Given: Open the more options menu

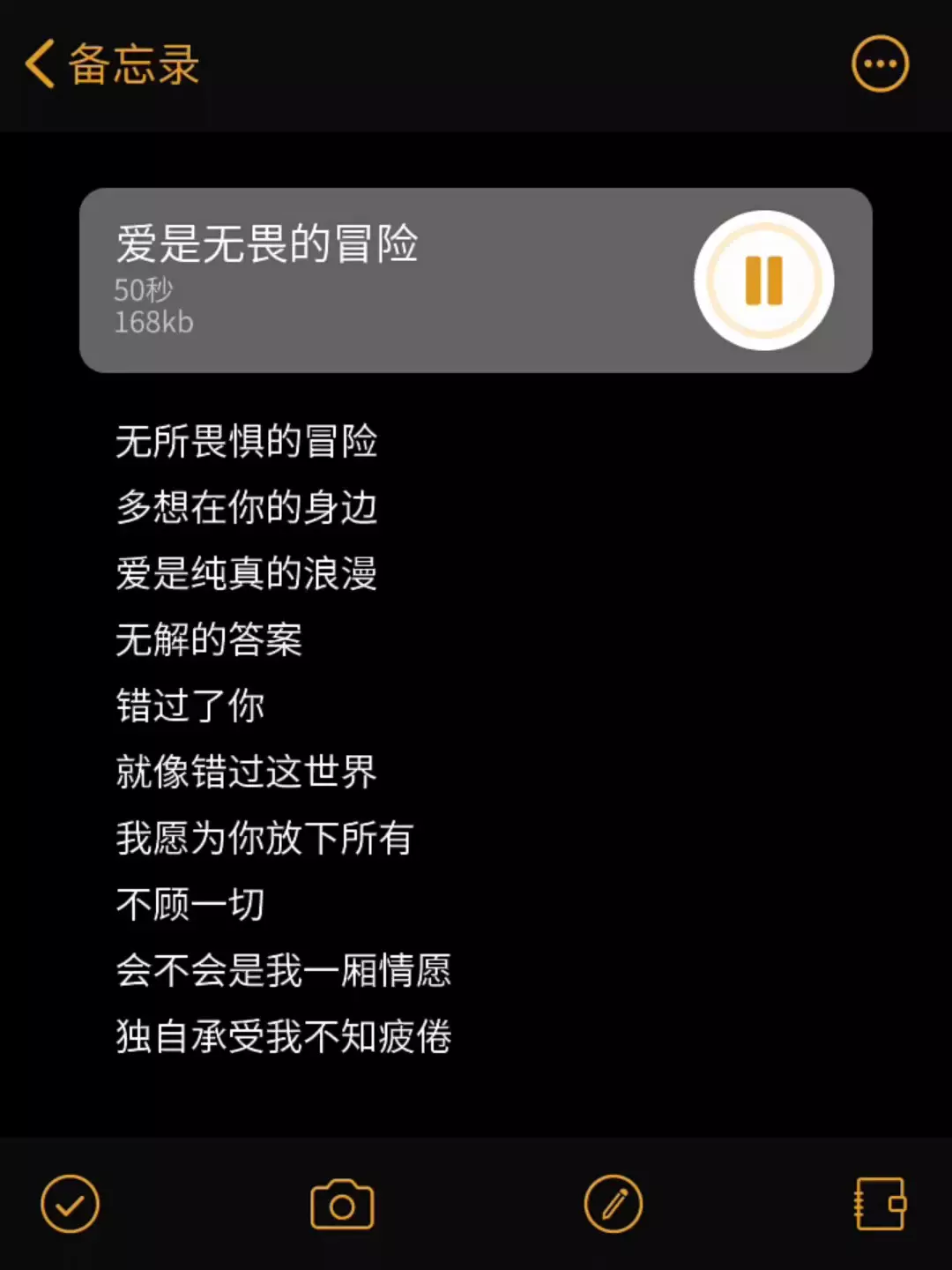Looking at the screenshot, I should click(880, 63).
